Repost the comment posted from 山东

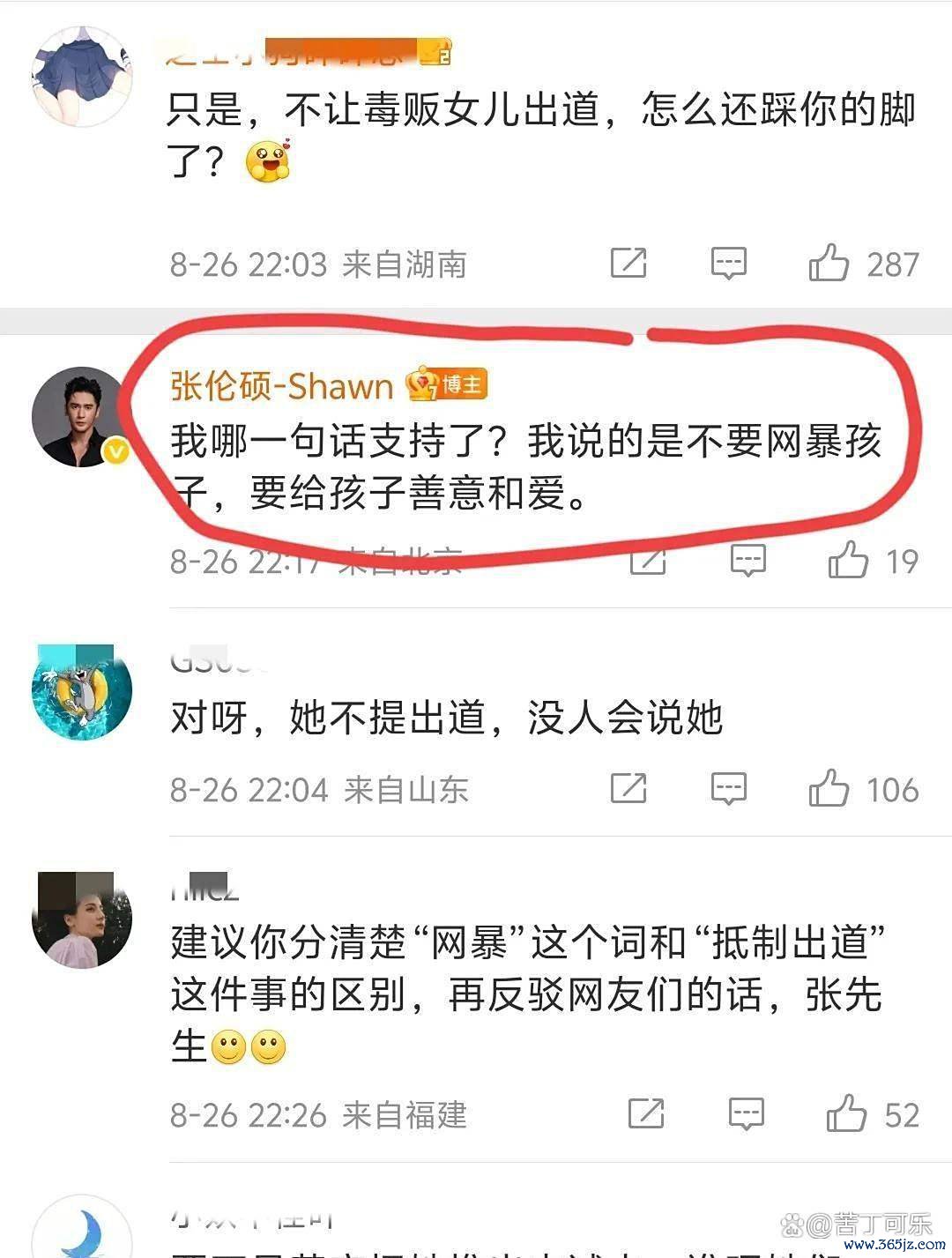(x=628, y=789)
